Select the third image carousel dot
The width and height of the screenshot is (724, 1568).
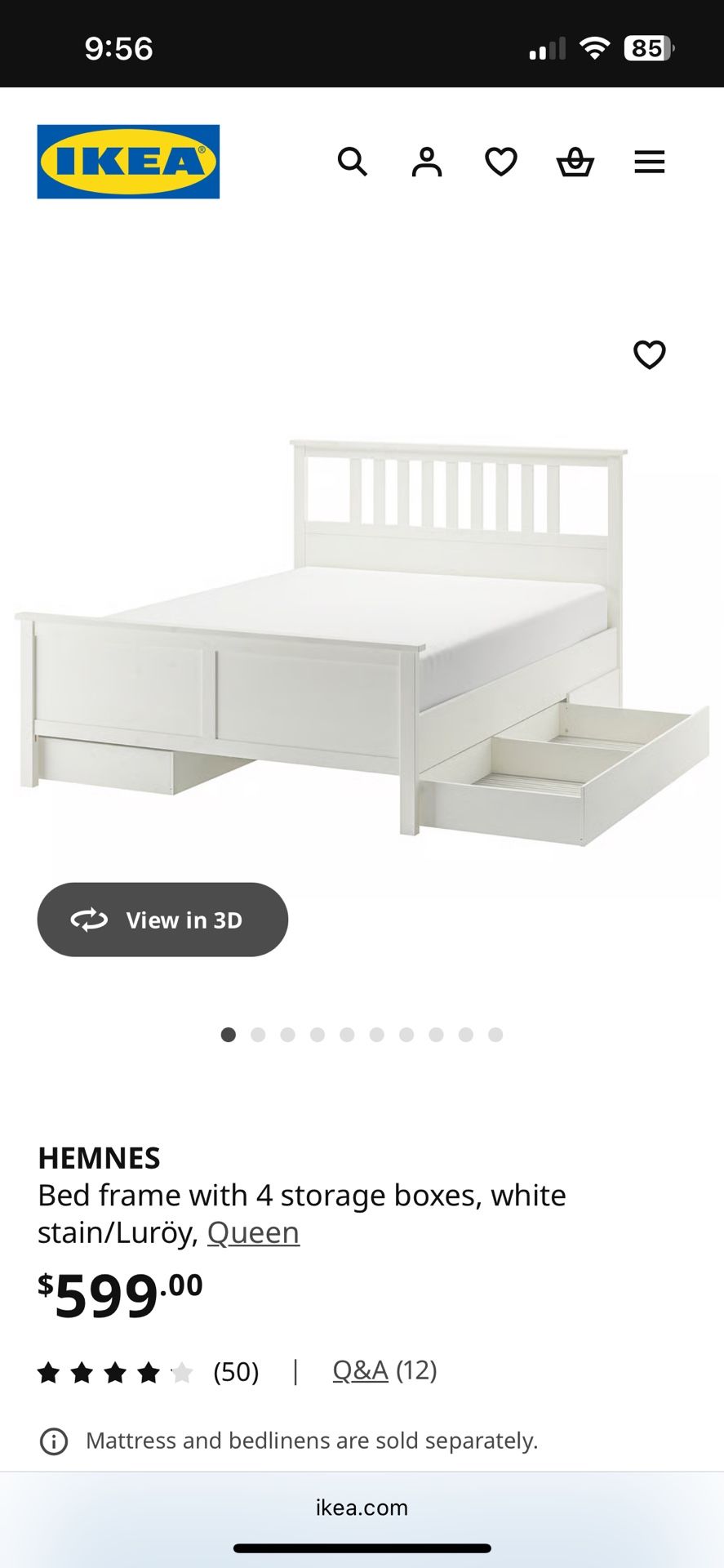288,1035
